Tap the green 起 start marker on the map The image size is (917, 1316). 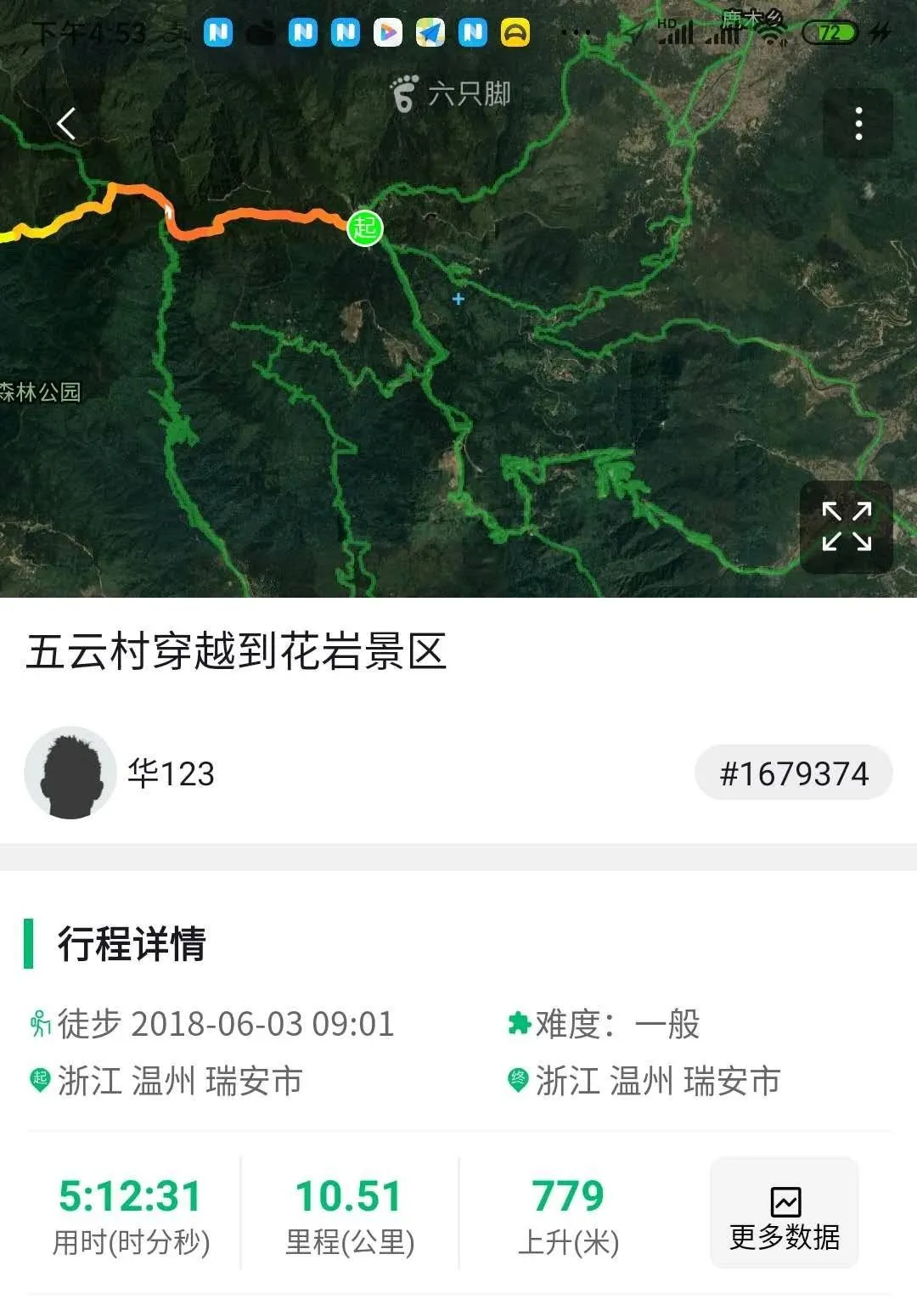[x=365, y=228]
